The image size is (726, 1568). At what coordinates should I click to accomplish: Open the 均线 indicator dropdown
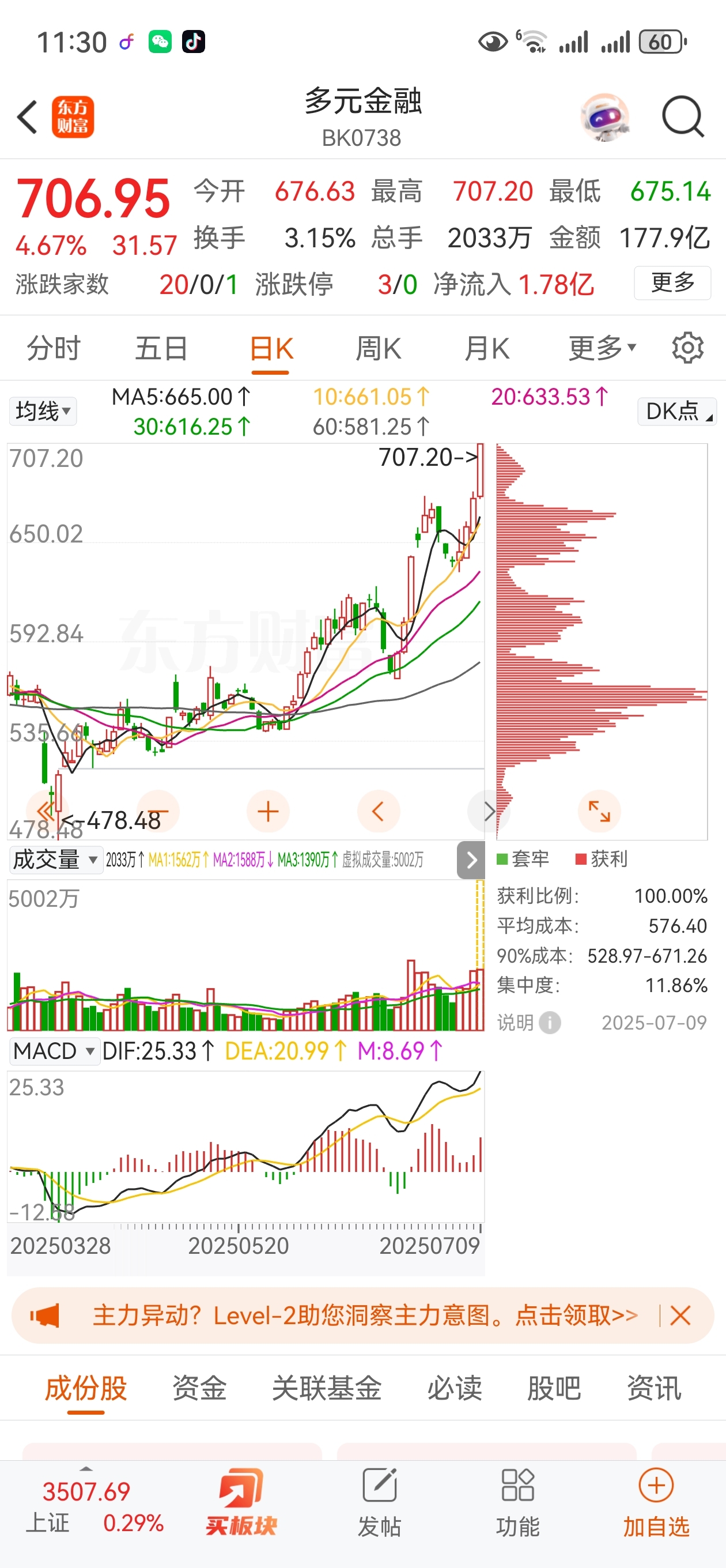click(x=43, y=411)
